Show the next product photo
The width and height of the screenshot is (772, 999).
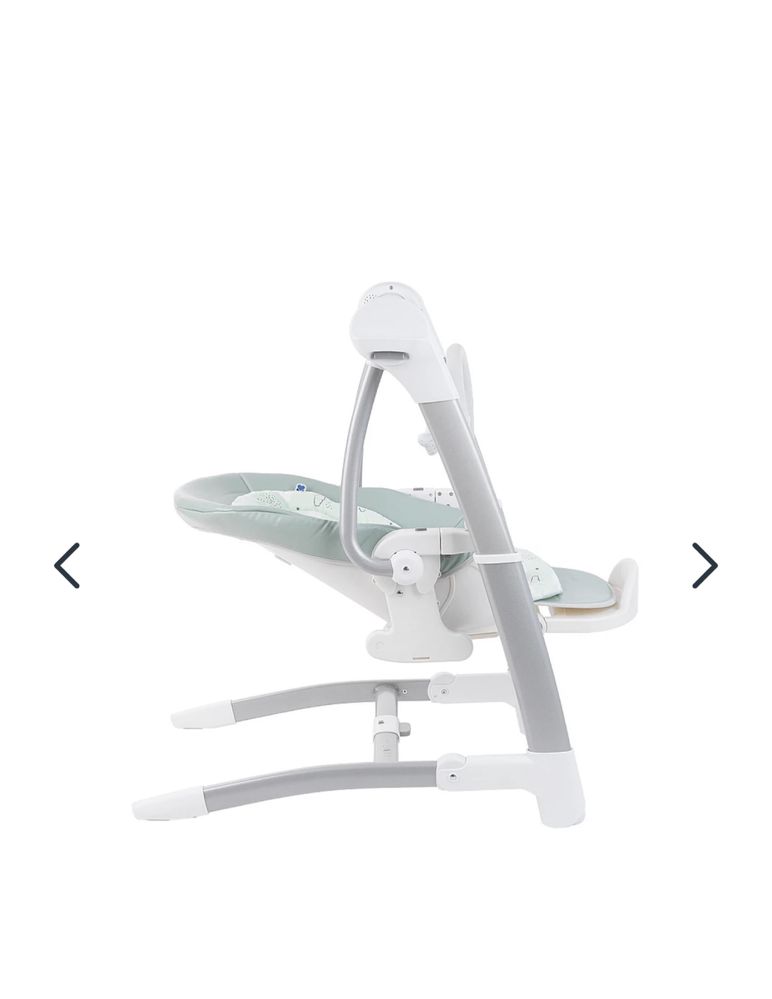pos(704,566)
